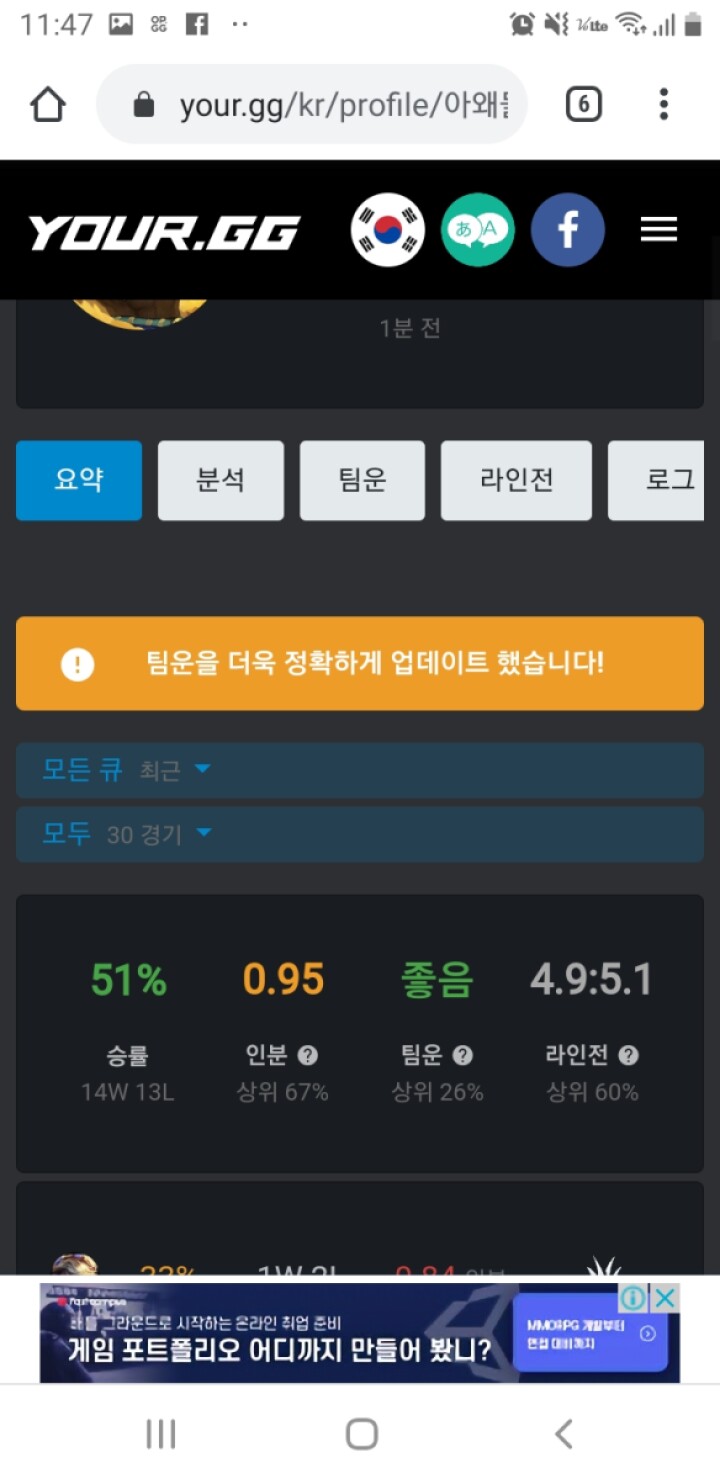Show help for the 라인전 stat

click(x=628, y=1055)
